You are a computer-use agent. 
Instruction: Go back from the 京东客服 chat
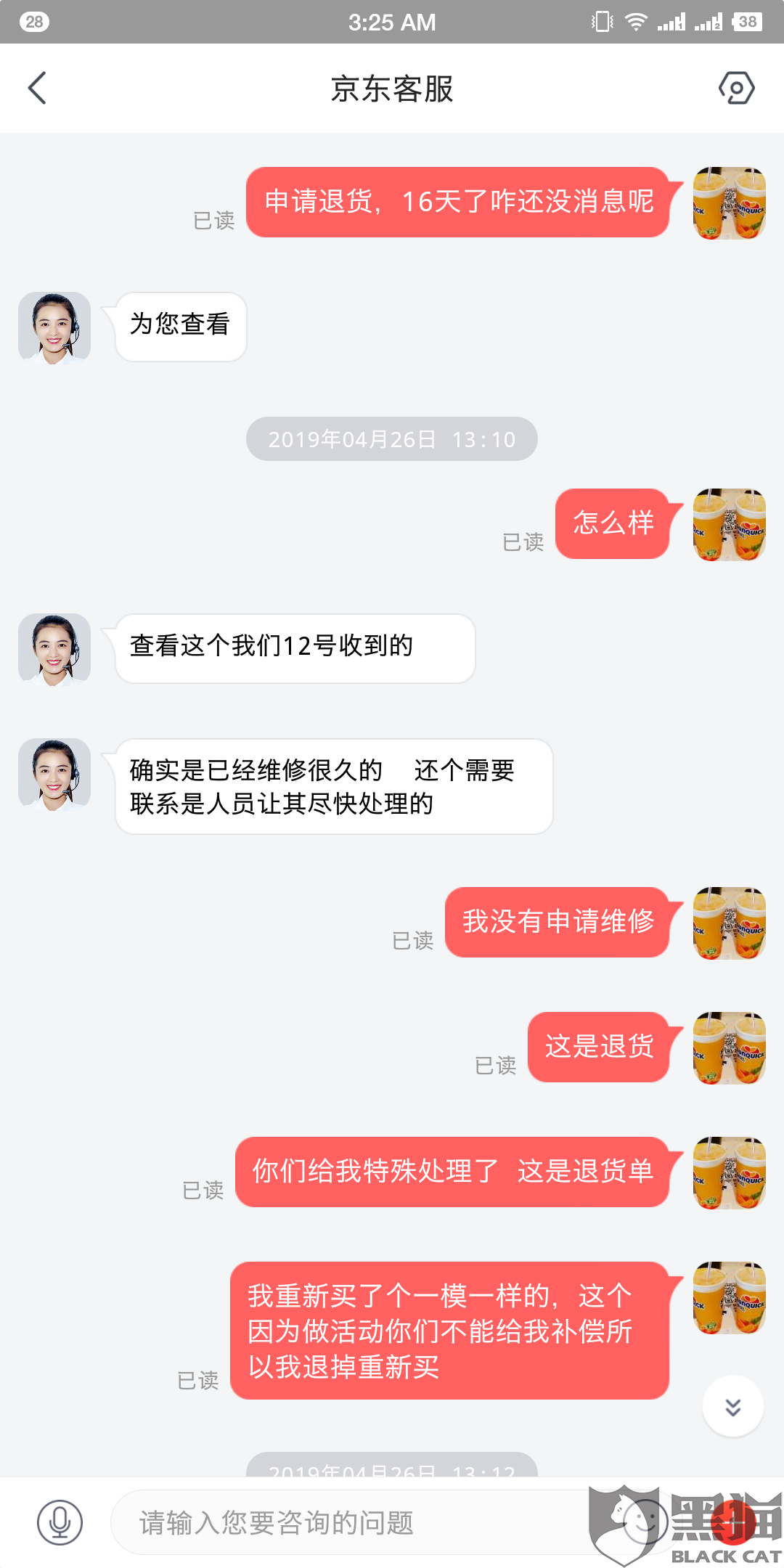click(38, 89)
